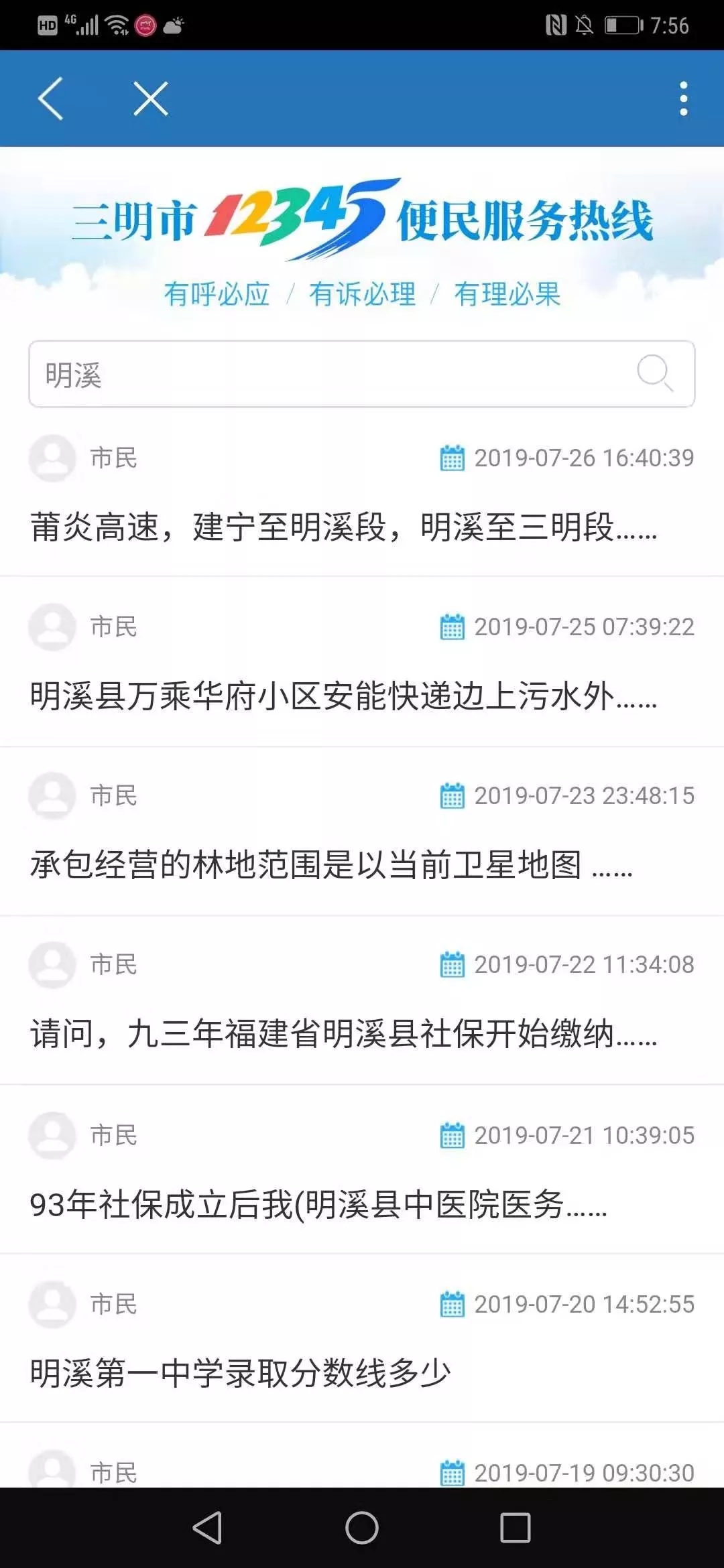The height and width of the screenshot is (1568, 724).
Task: Open recent apps from navigation bar
Action: pyautogui.click(x=516, y=1528)
